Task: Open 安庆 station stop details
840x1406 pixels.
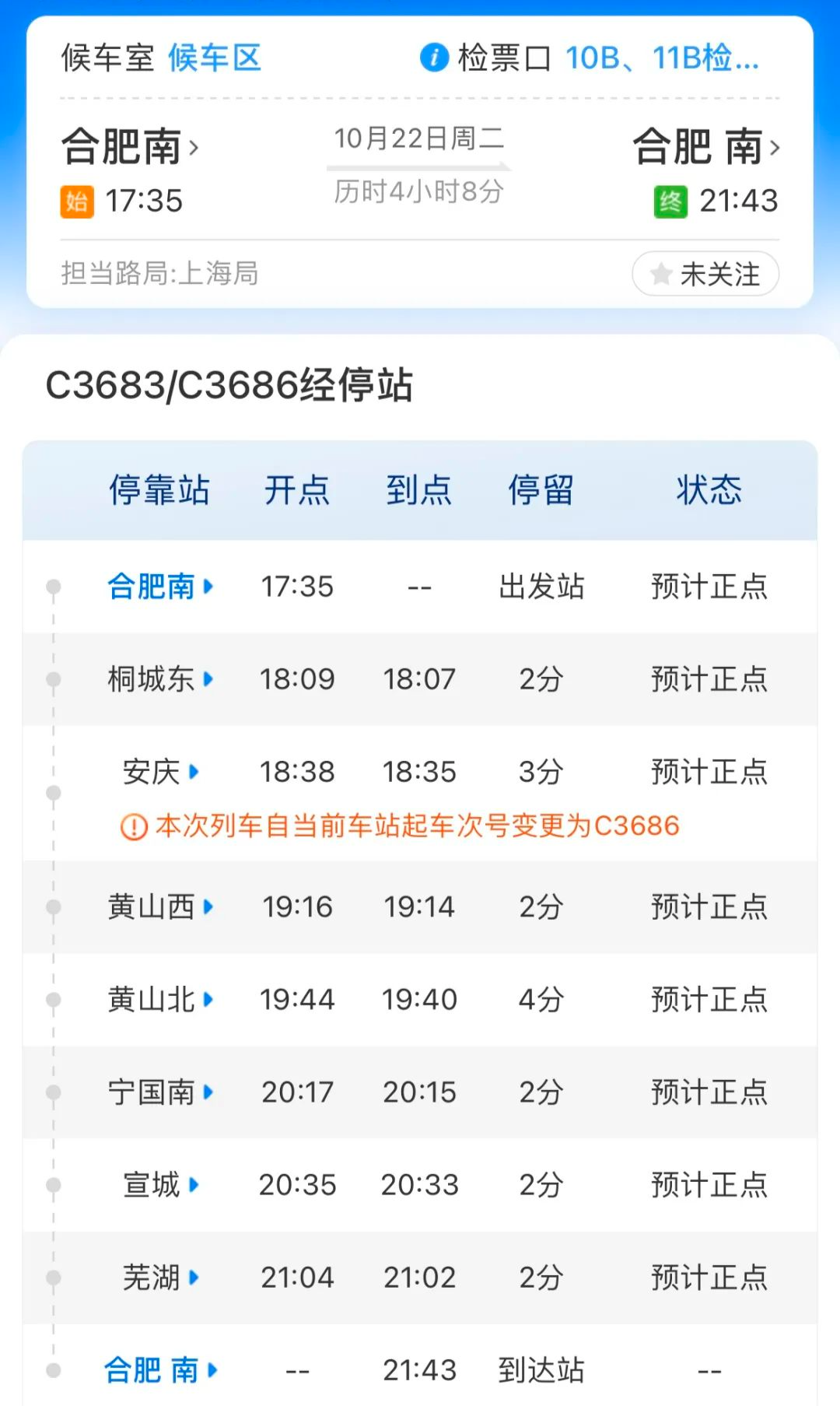Action: 160,772
